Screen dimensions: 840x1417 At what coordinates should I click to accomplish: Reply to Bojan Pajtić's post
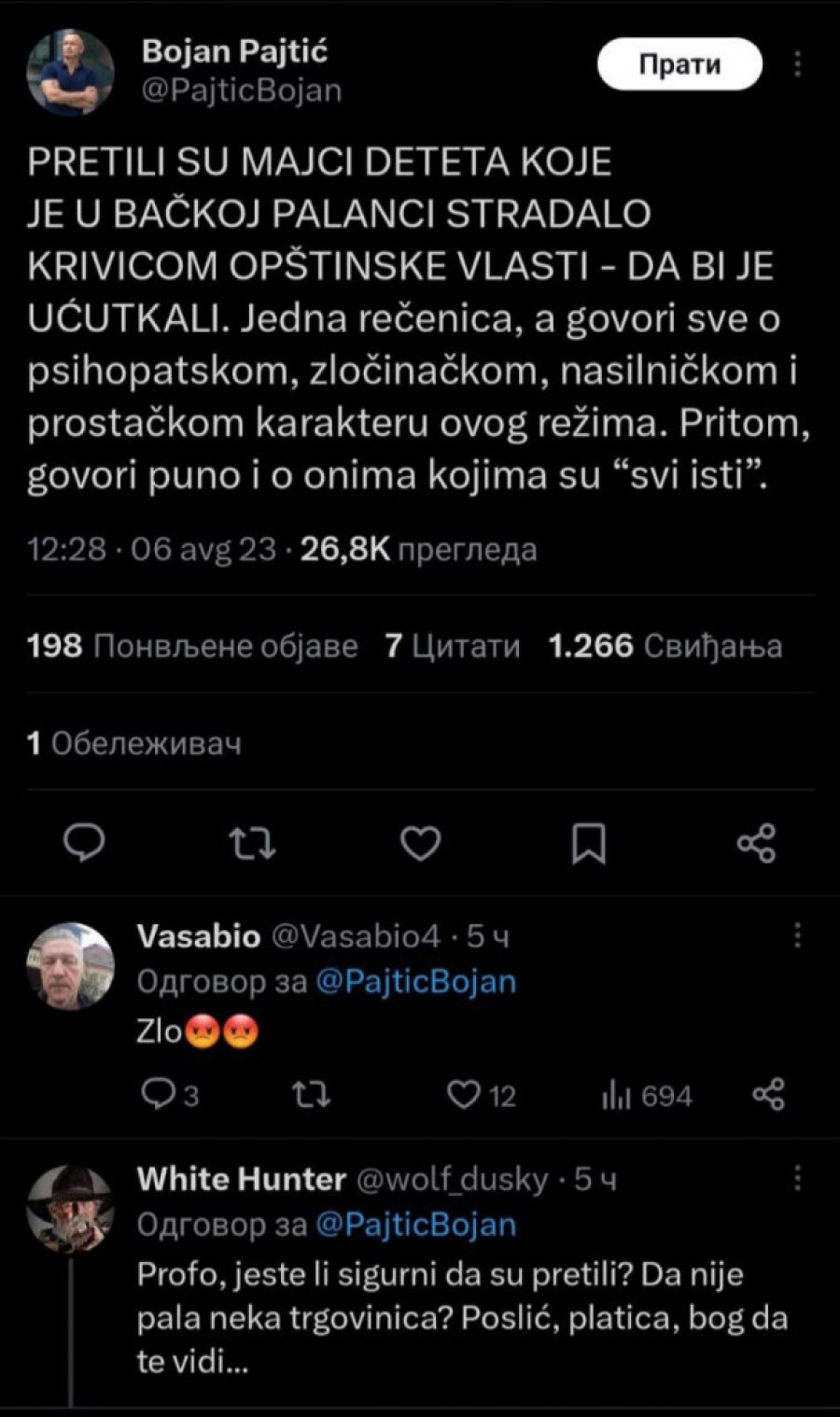pos(84,843)
